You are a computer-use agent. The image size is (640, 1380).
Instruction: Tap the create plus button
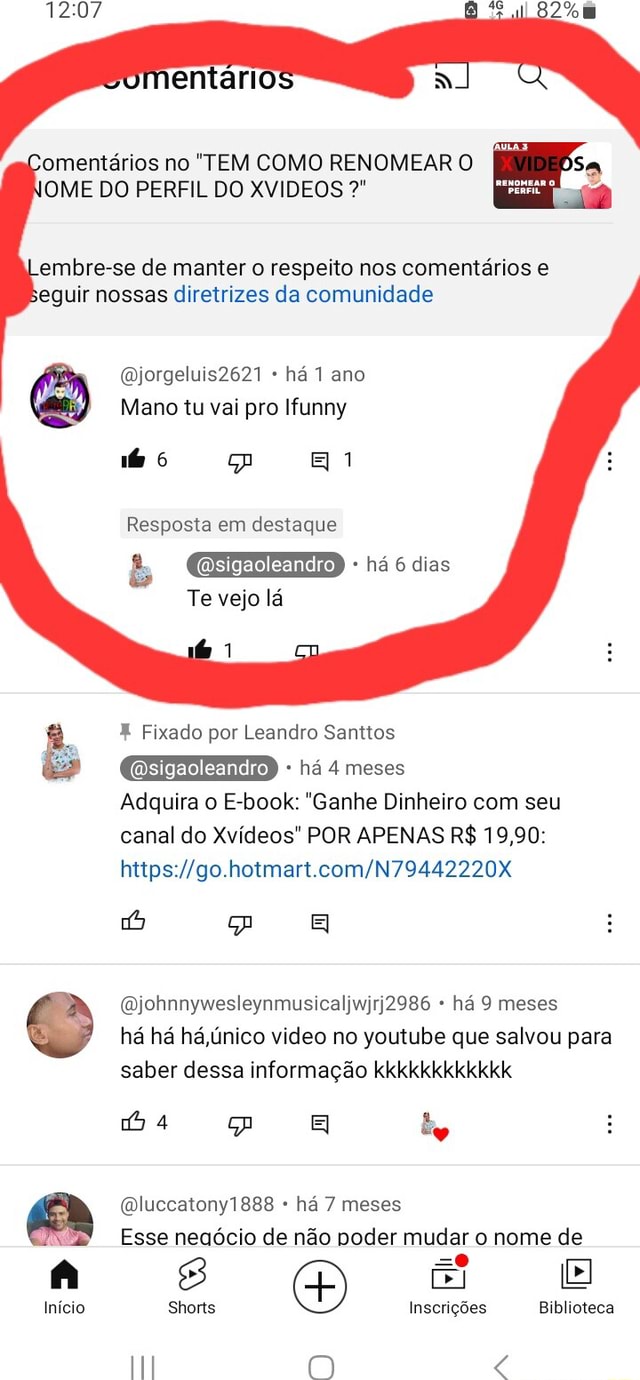(x=320, y=1286)
